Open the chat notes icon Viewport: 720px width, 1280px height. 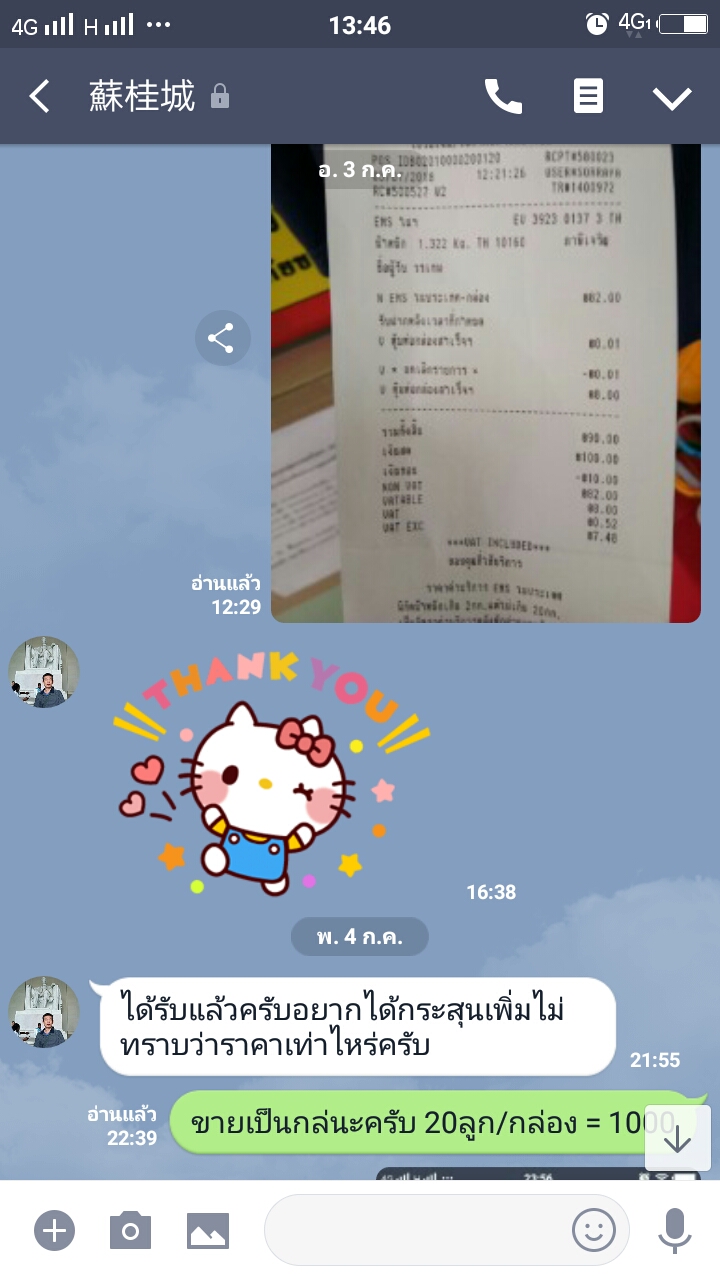(x=588, y=97)
